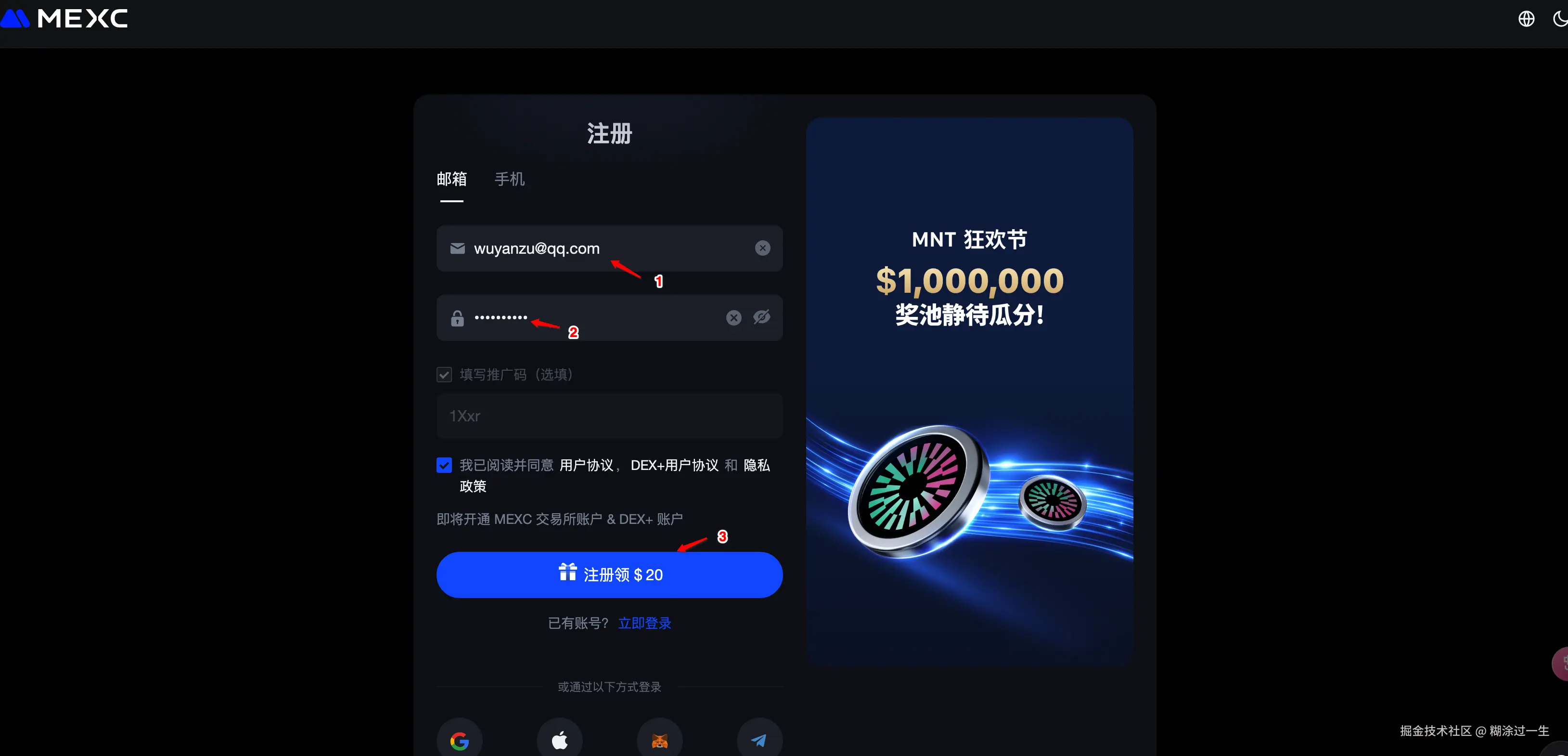Switch to the 手机 tab
The width and height of the screenshot is (1568, 756).
(509, 179)
